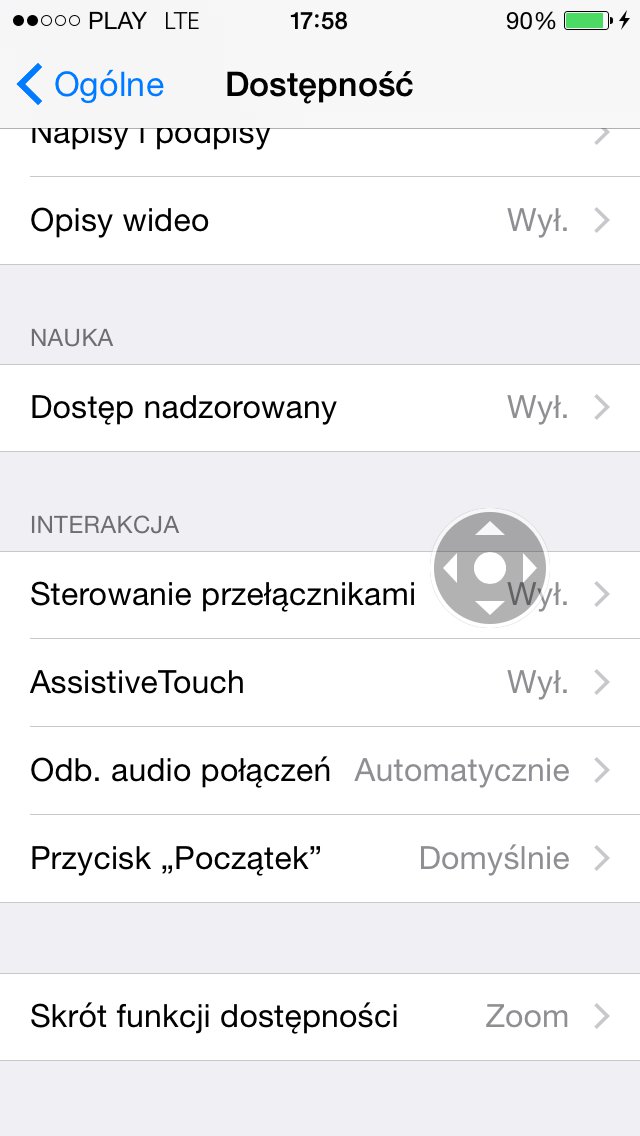Open Dostęp nadzorowany settings
The width and height of the screenshot is (640, 1136).
coord(320,408)
